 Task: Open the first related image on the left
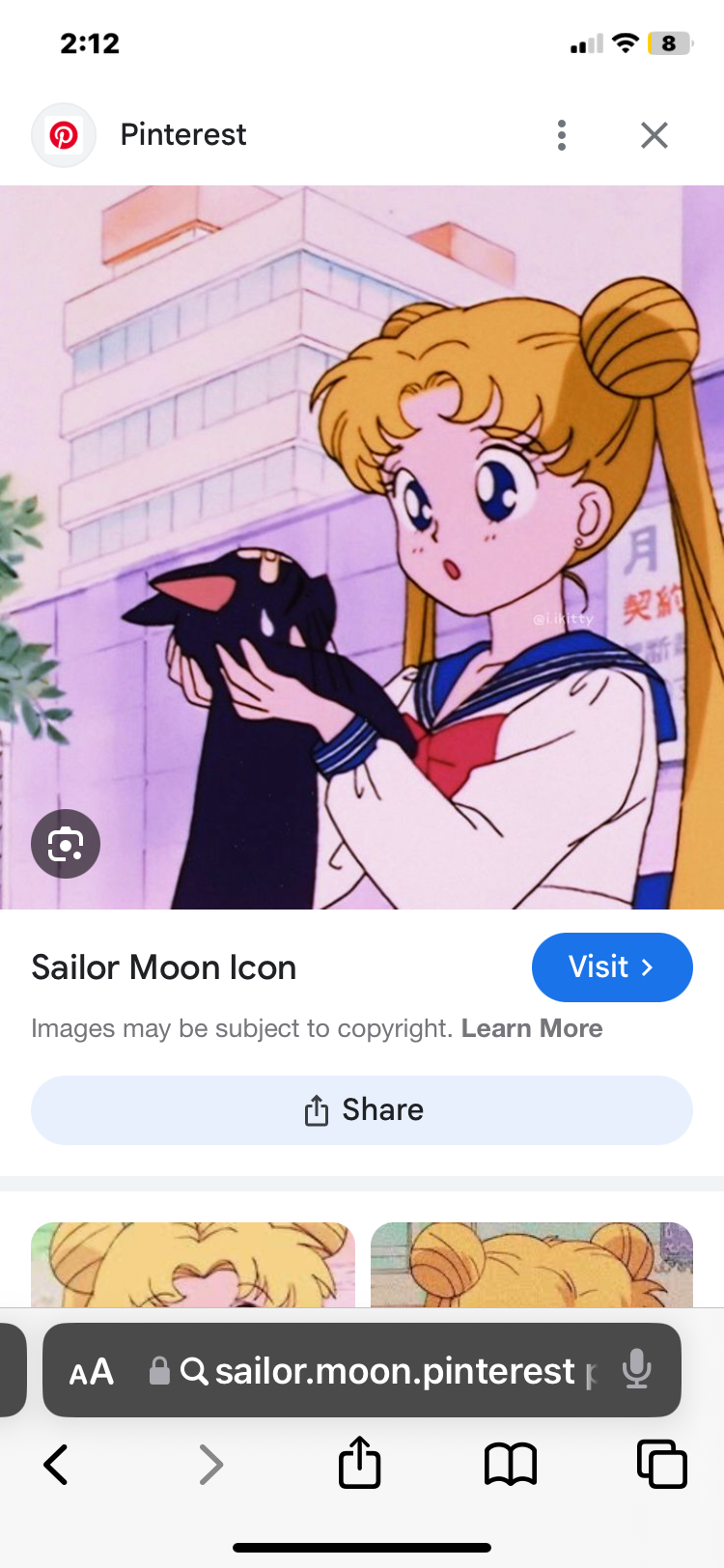click(x=193, y=1265)
